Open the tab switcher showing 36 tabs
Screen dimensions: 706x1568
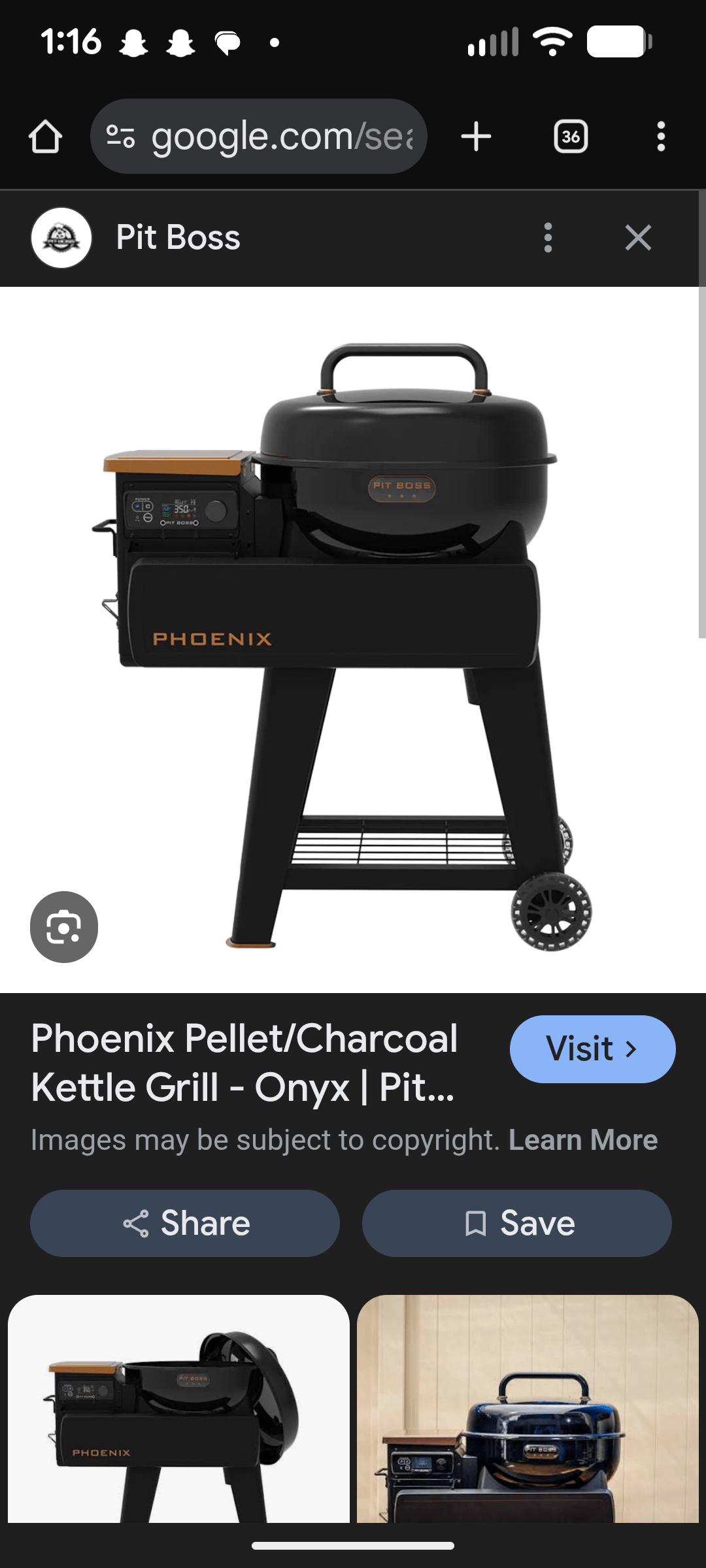571,137
